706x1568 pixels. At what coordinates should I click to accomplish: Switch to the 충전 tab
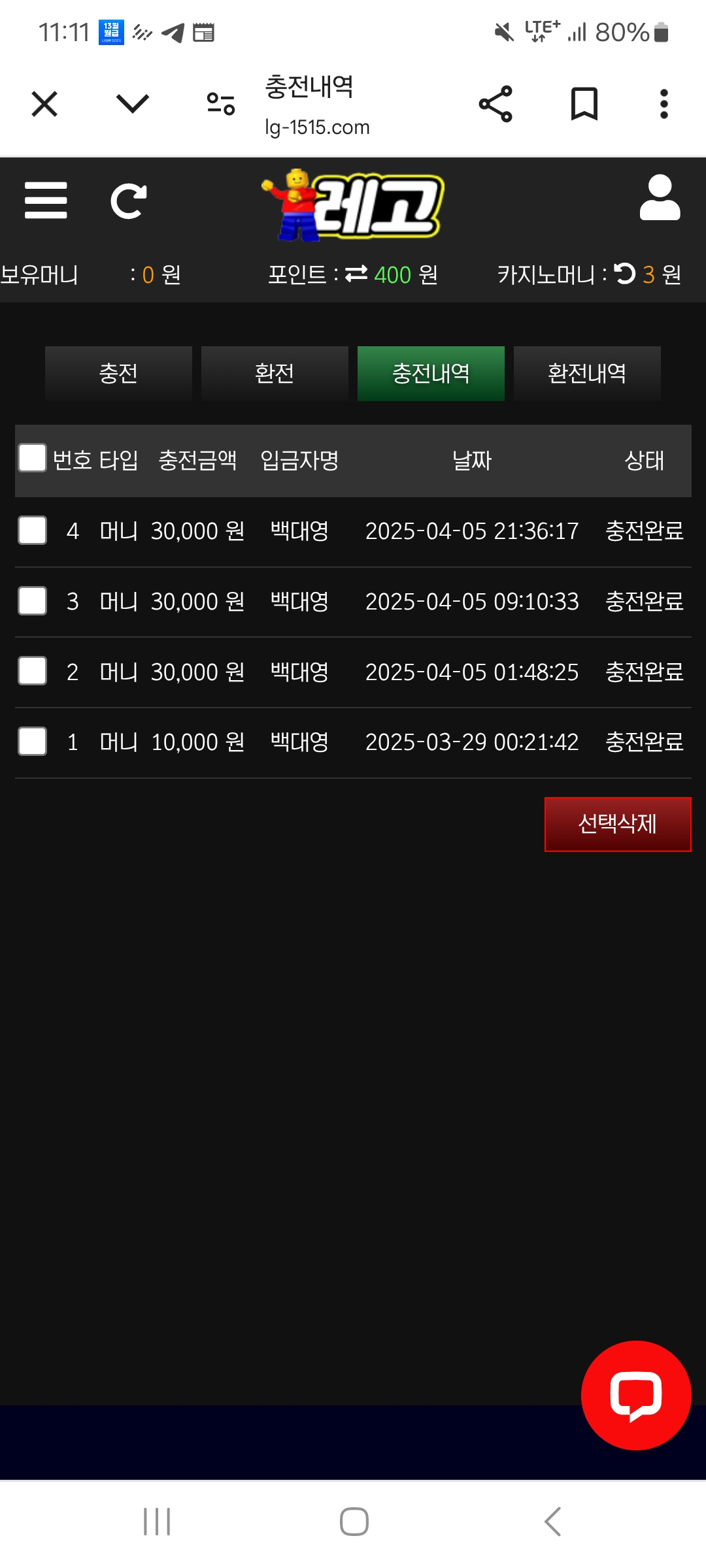pos(118,373)
